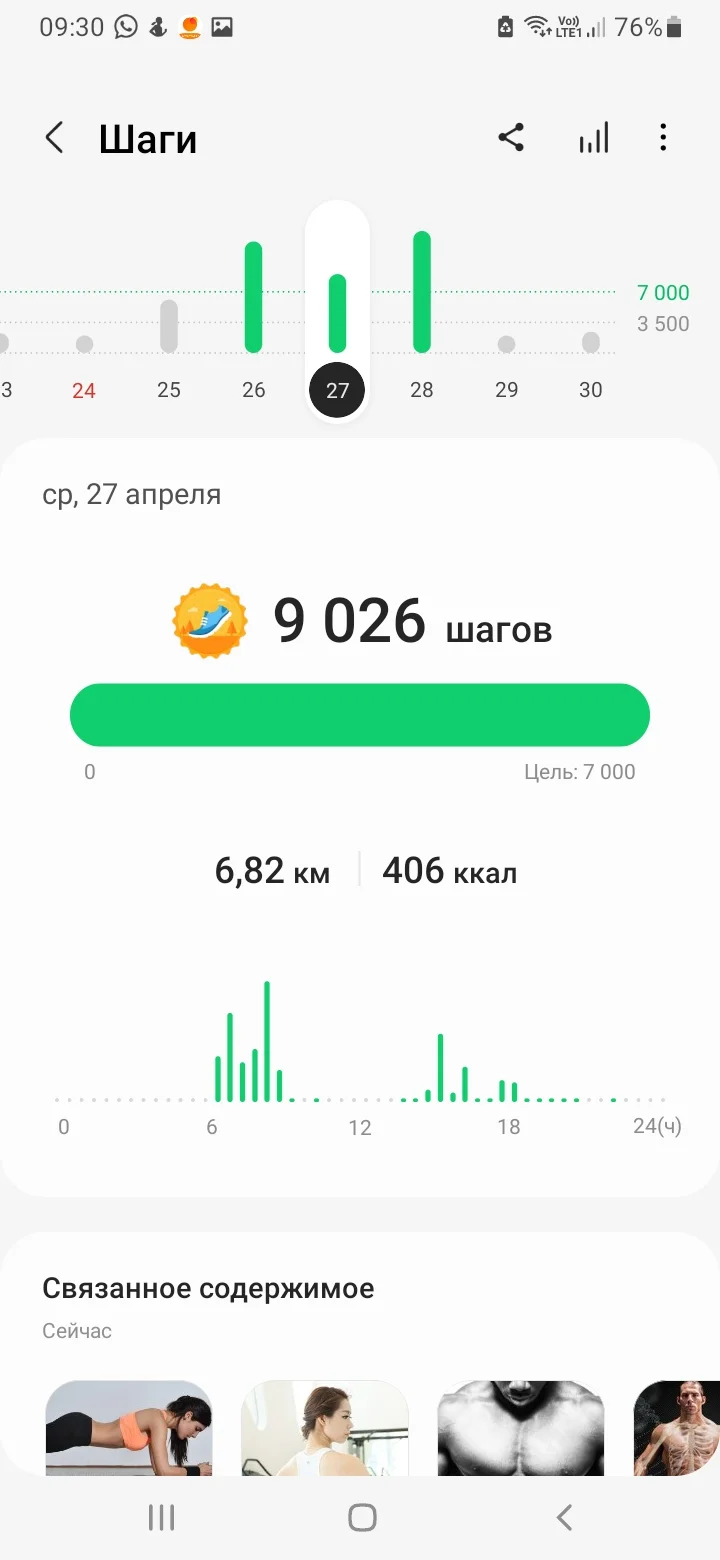The height and width of the screenshot is (1560, 720).
Task: Open the plank exercise content card
Action: pyautogui.click(x=129, y=1428)
